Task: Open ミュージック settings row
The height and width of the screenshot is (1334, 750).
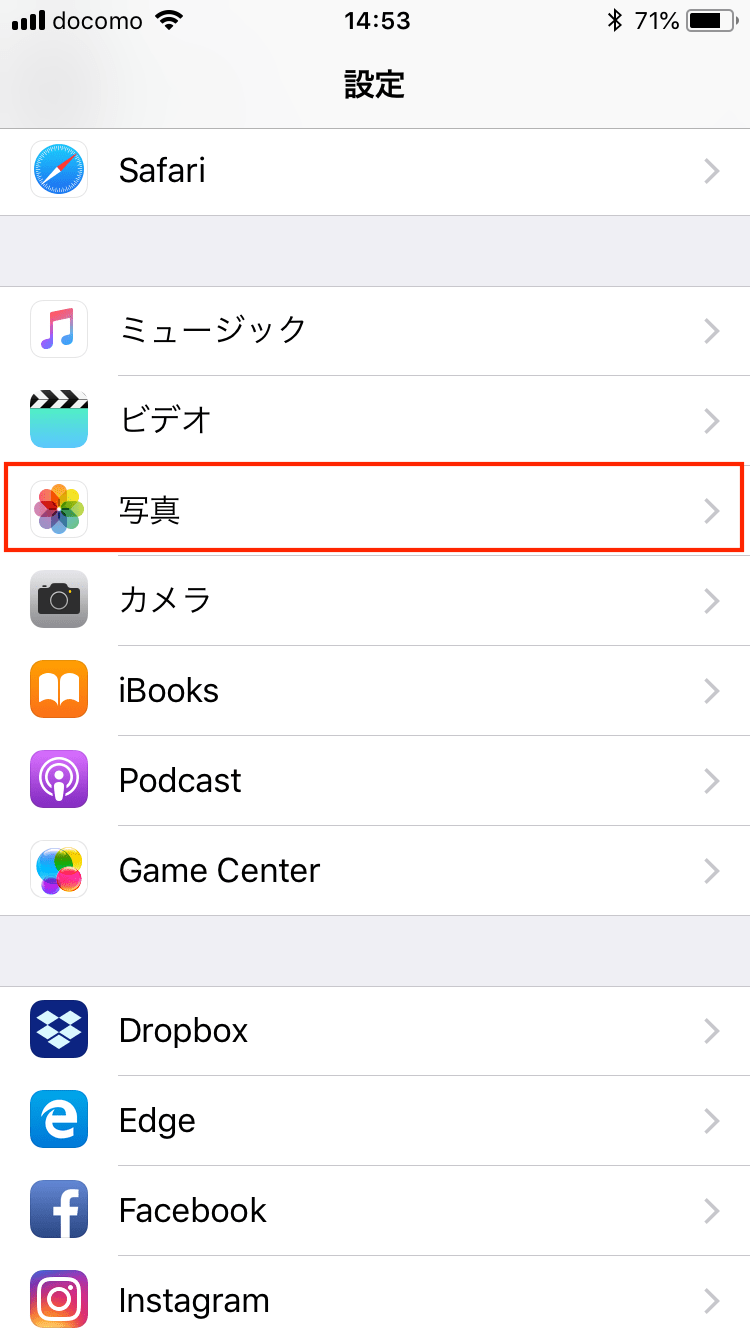Action: coord(375,331)
